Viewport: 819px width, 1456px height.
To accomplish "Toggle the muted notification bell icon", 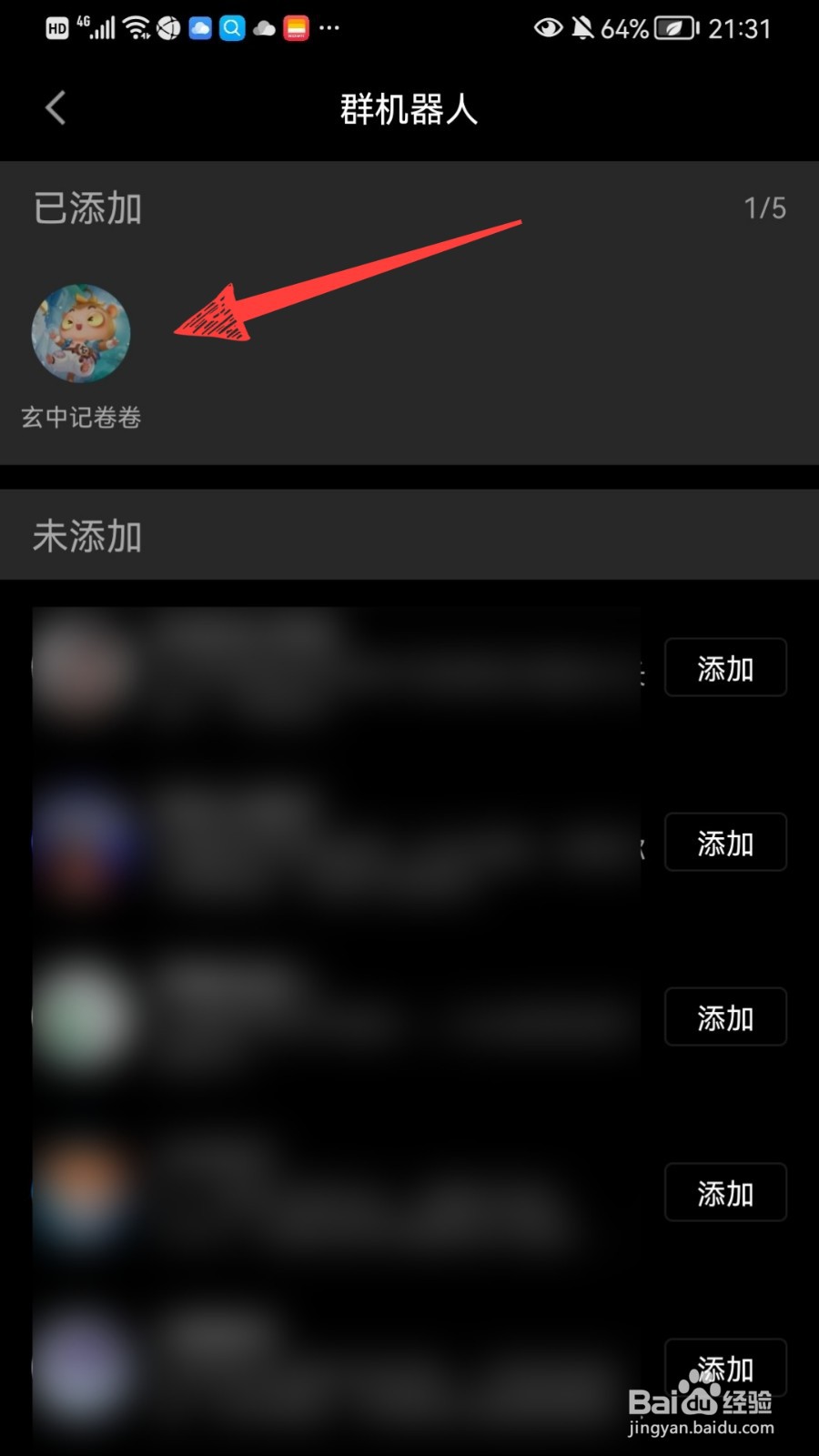I will point(581,27).
